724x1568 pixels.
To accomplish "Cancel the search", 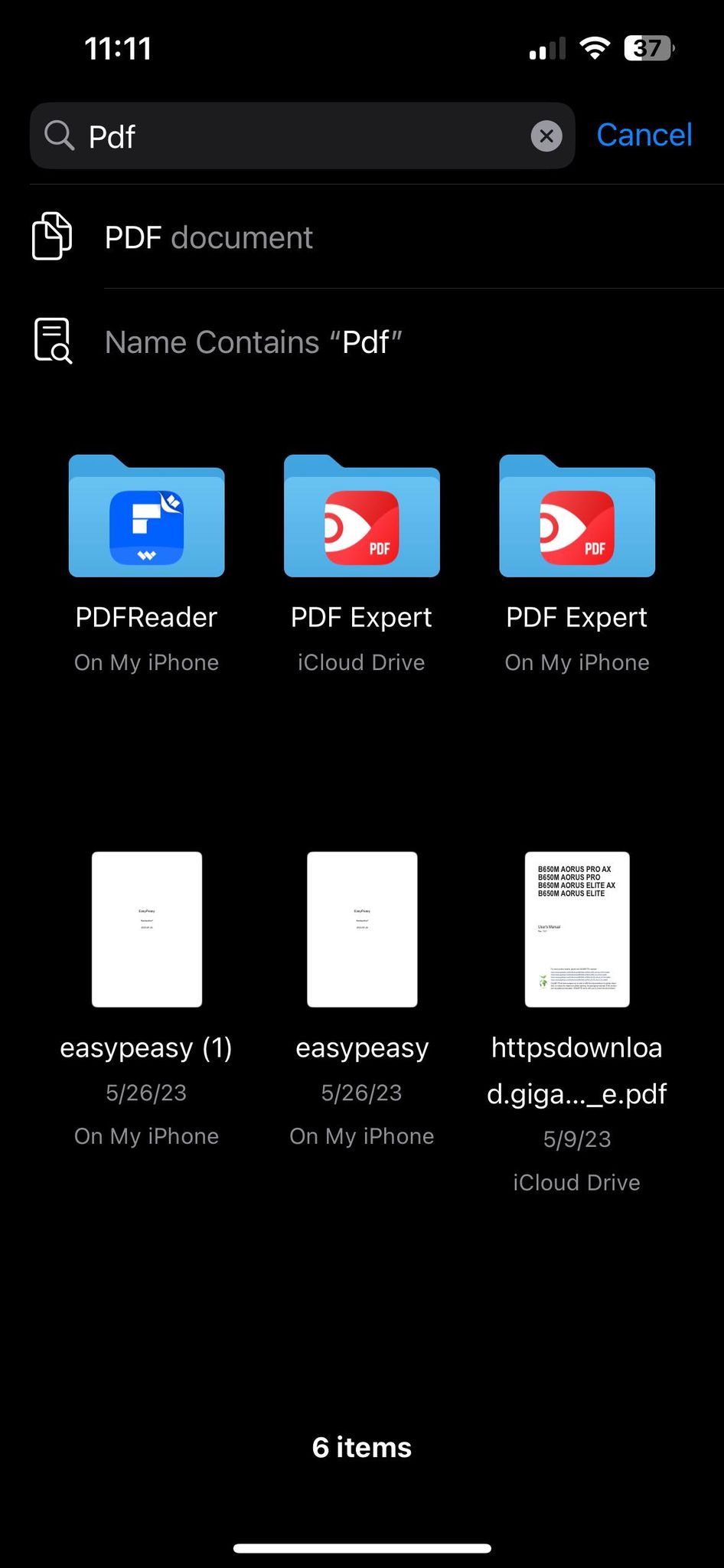I will [x=644, y=135].
